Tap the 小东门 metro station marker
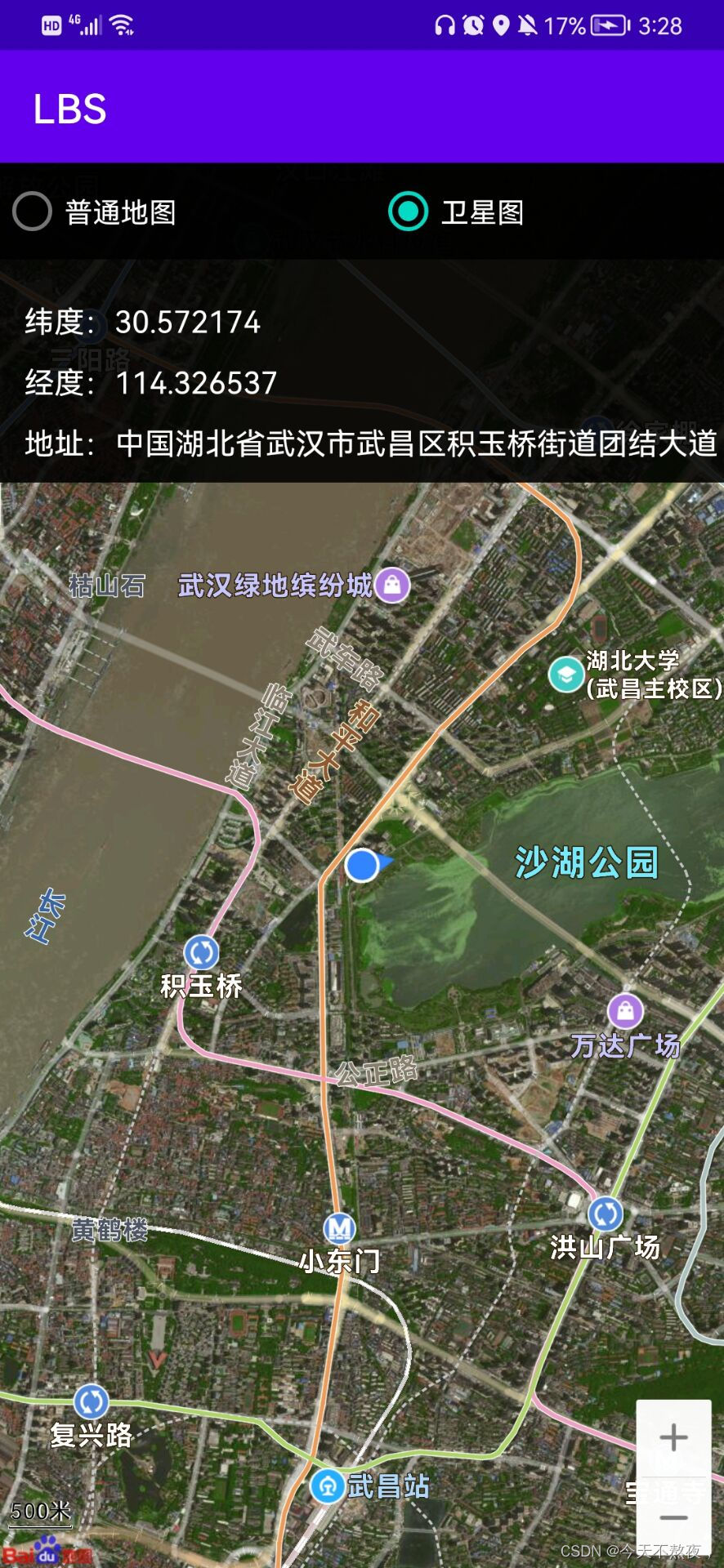The image size is (724, 1568). click(339, 1227)
